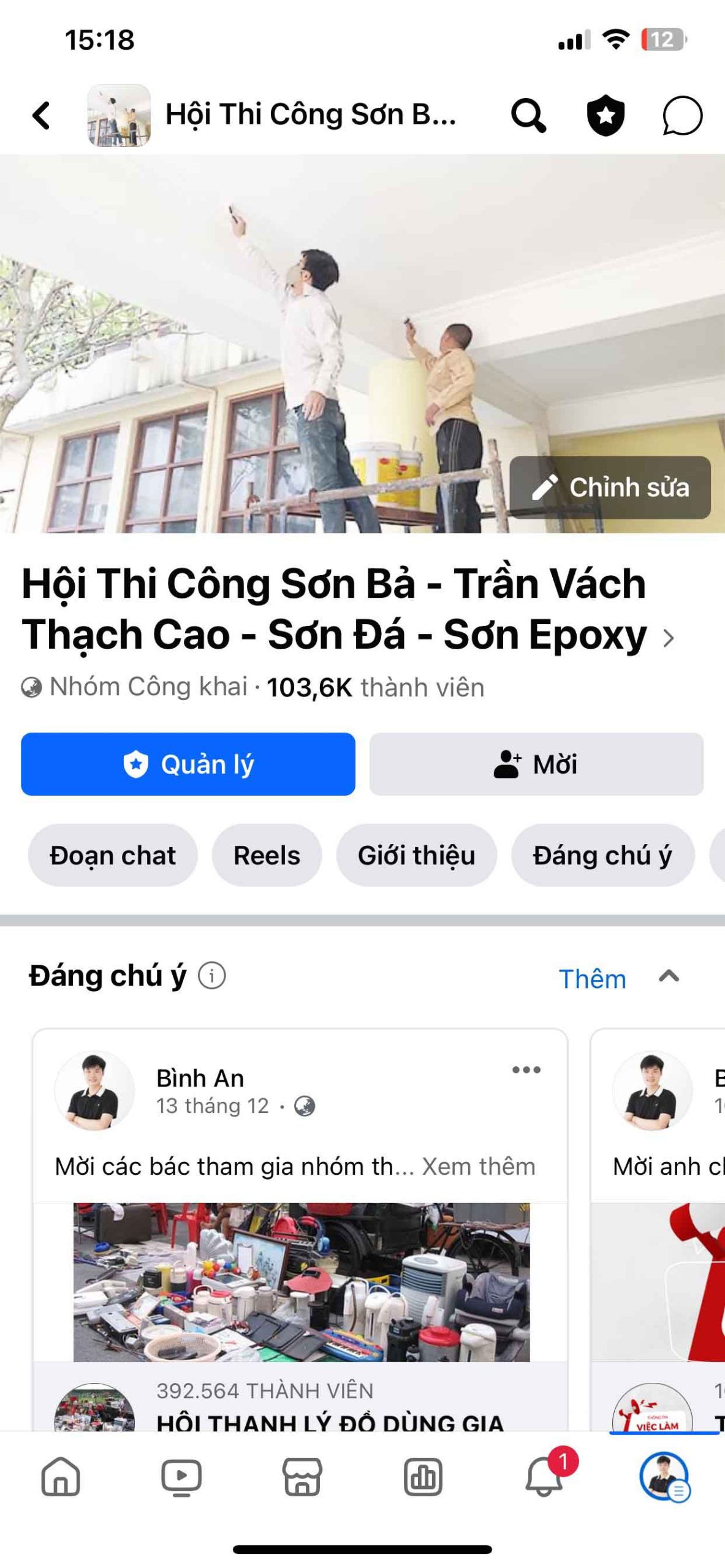This screenshot has height=1568, width=725.
Task: Tap the info icon next to Đáng chú ý
Action: coord(211,977)
